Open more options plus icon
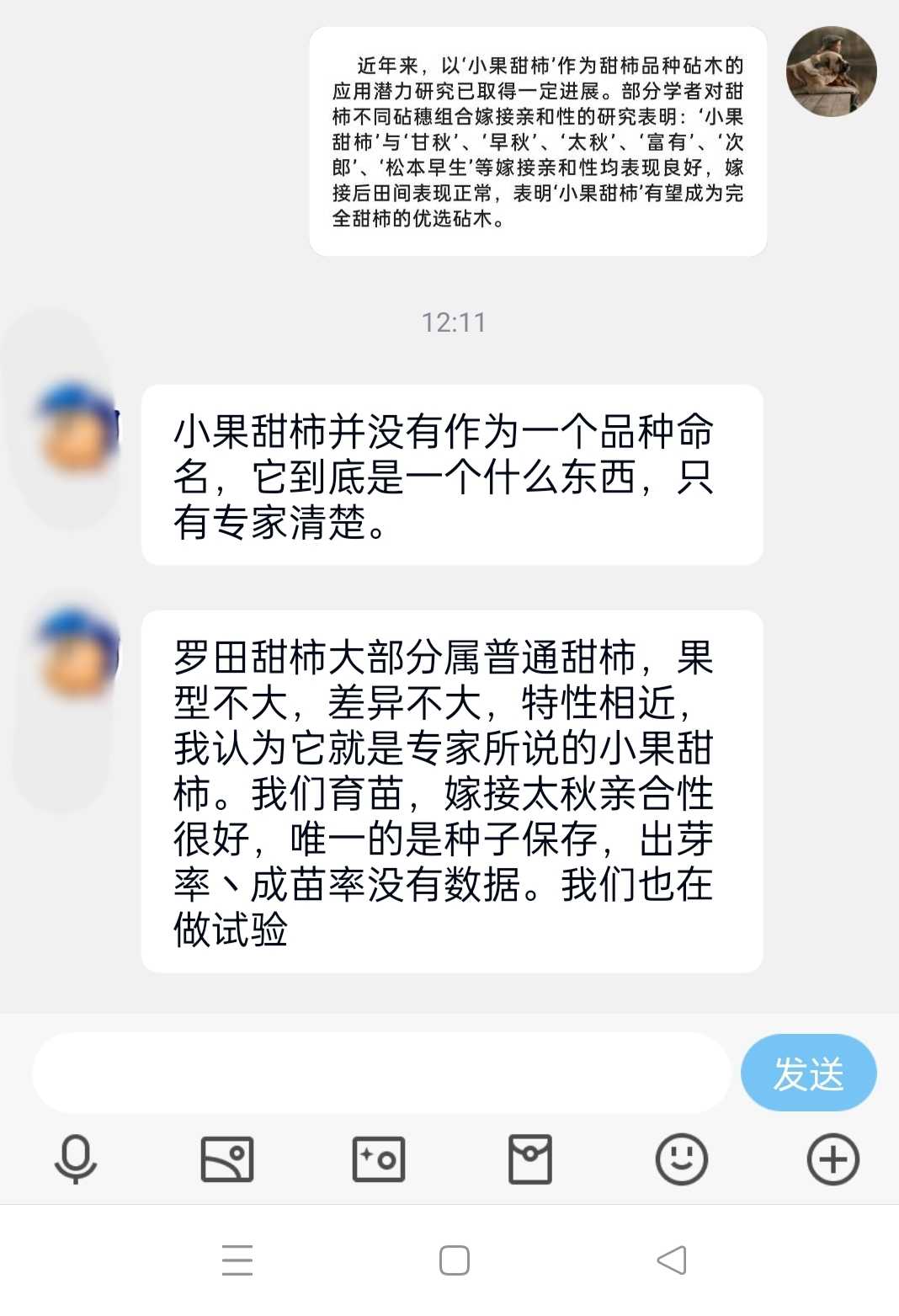This screenshot has width=899, height=1316. (x=833, y=1159)
